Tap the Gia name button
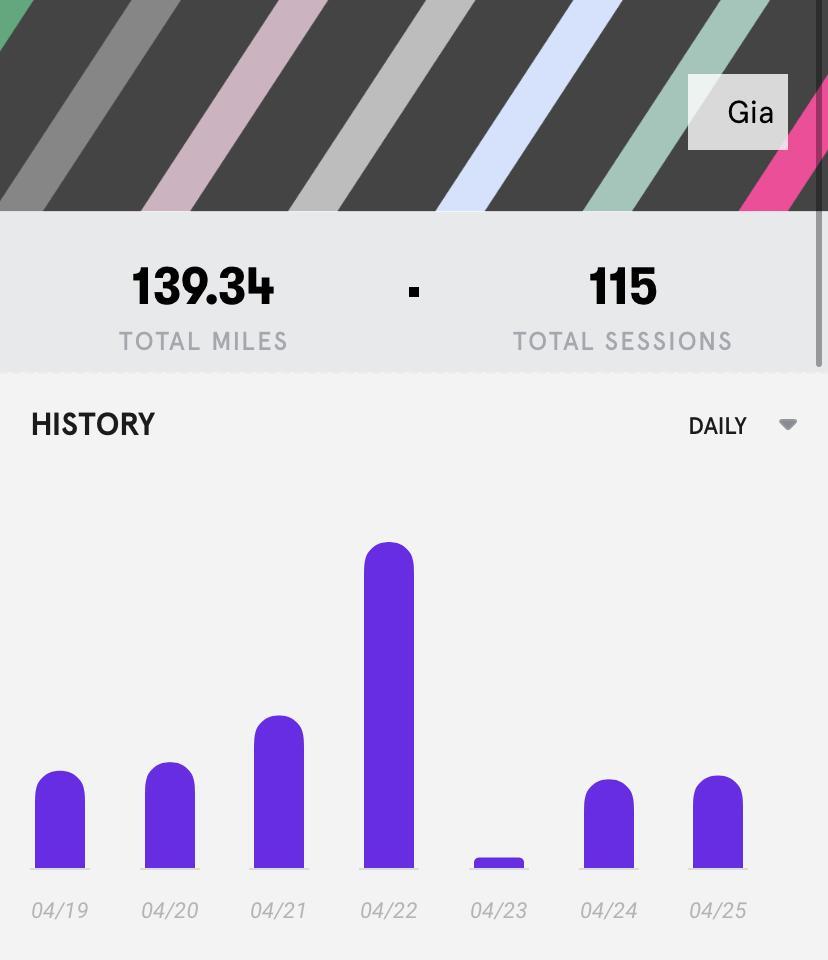Screen dimensions: 828x960 point(738,112)
